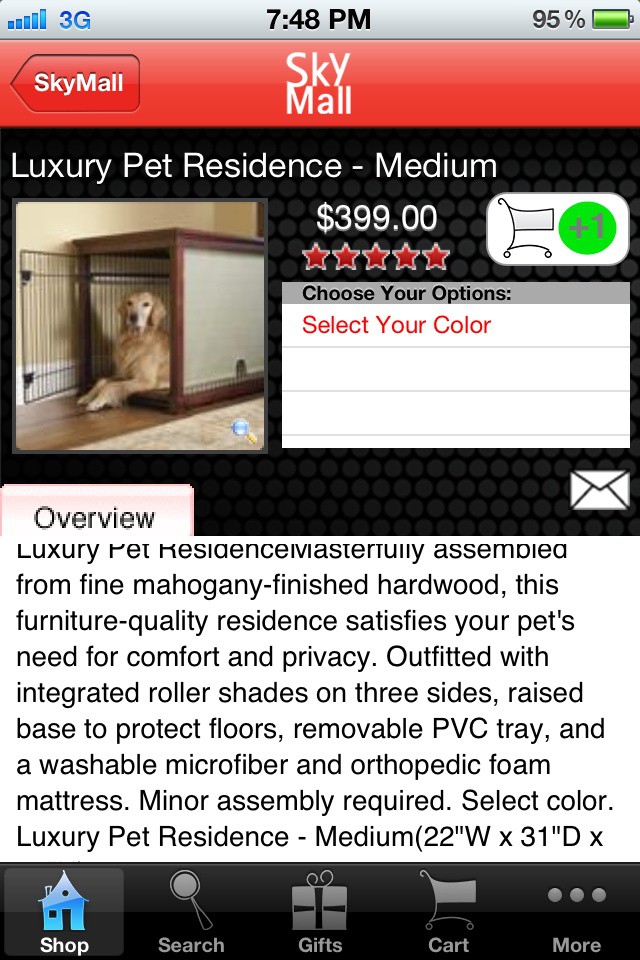Go back to SkyMall
This screenshot has height=960, width=640.
(x=77, y=83)
